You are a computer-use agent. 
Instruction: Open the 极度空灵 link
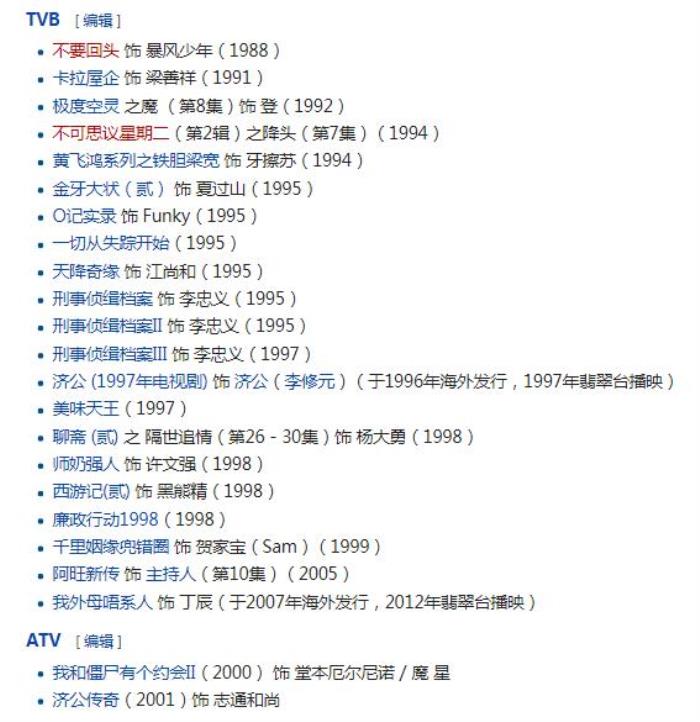point(85,106)
